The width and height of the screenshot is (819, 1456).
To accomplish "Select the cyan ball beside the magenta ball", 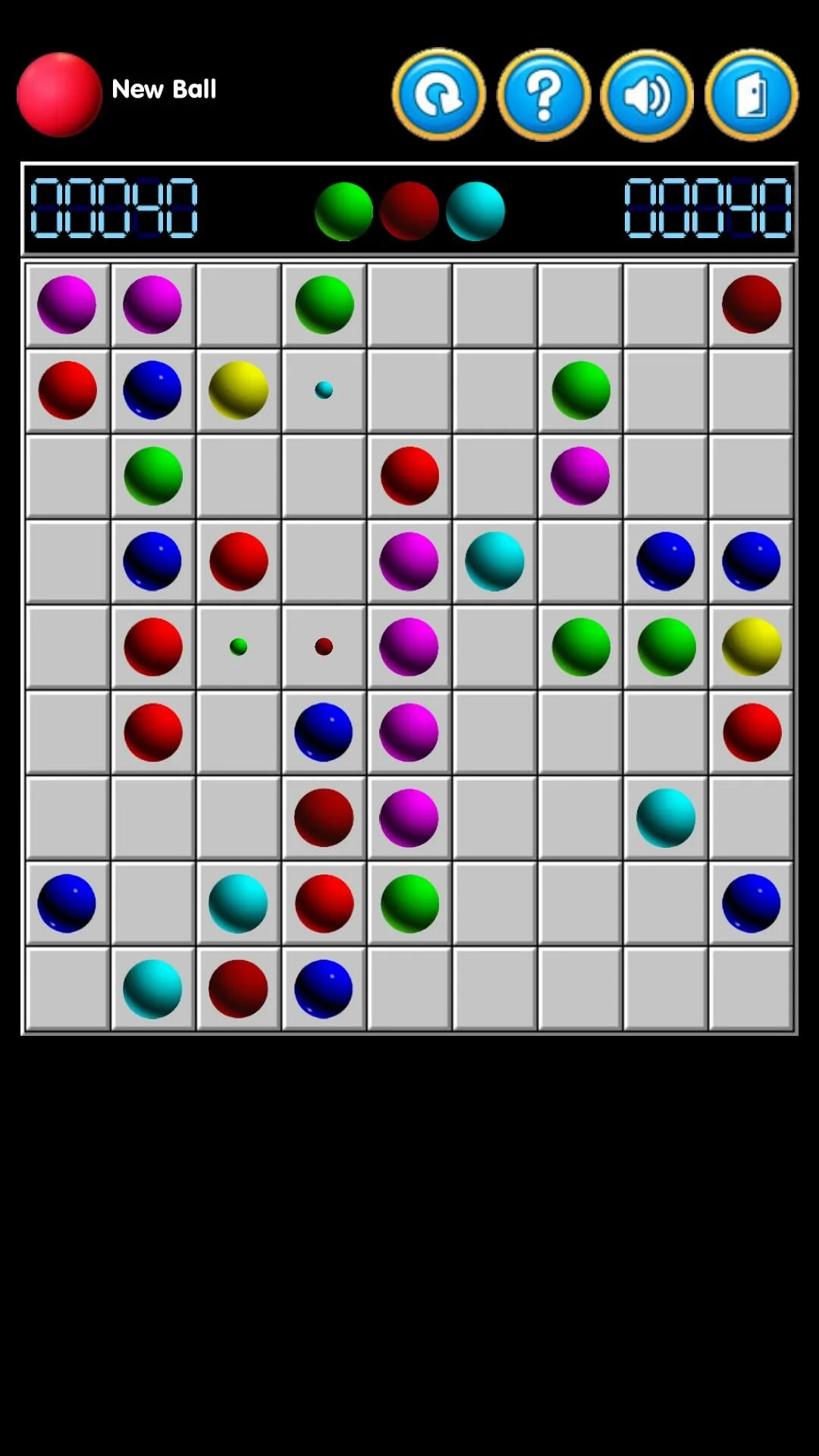I will tap(494, 561).
